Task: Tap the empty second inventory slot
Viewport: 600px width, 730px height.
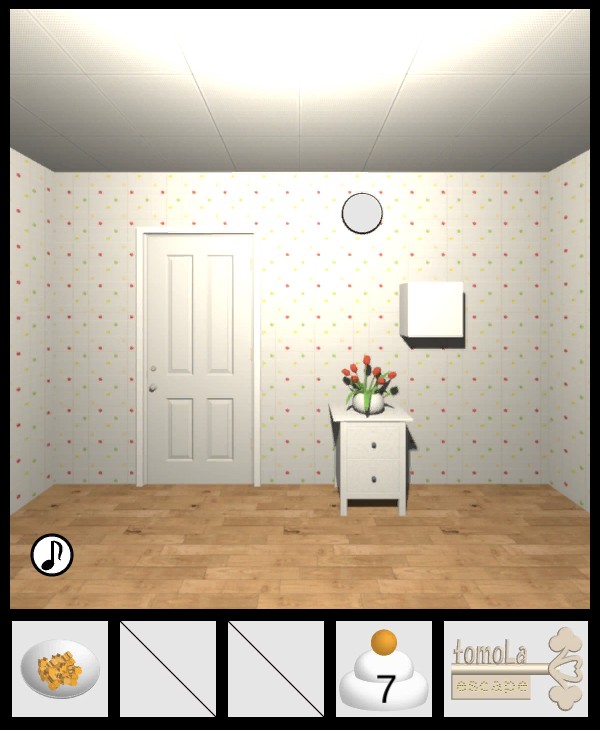Action: click(168, 669)
